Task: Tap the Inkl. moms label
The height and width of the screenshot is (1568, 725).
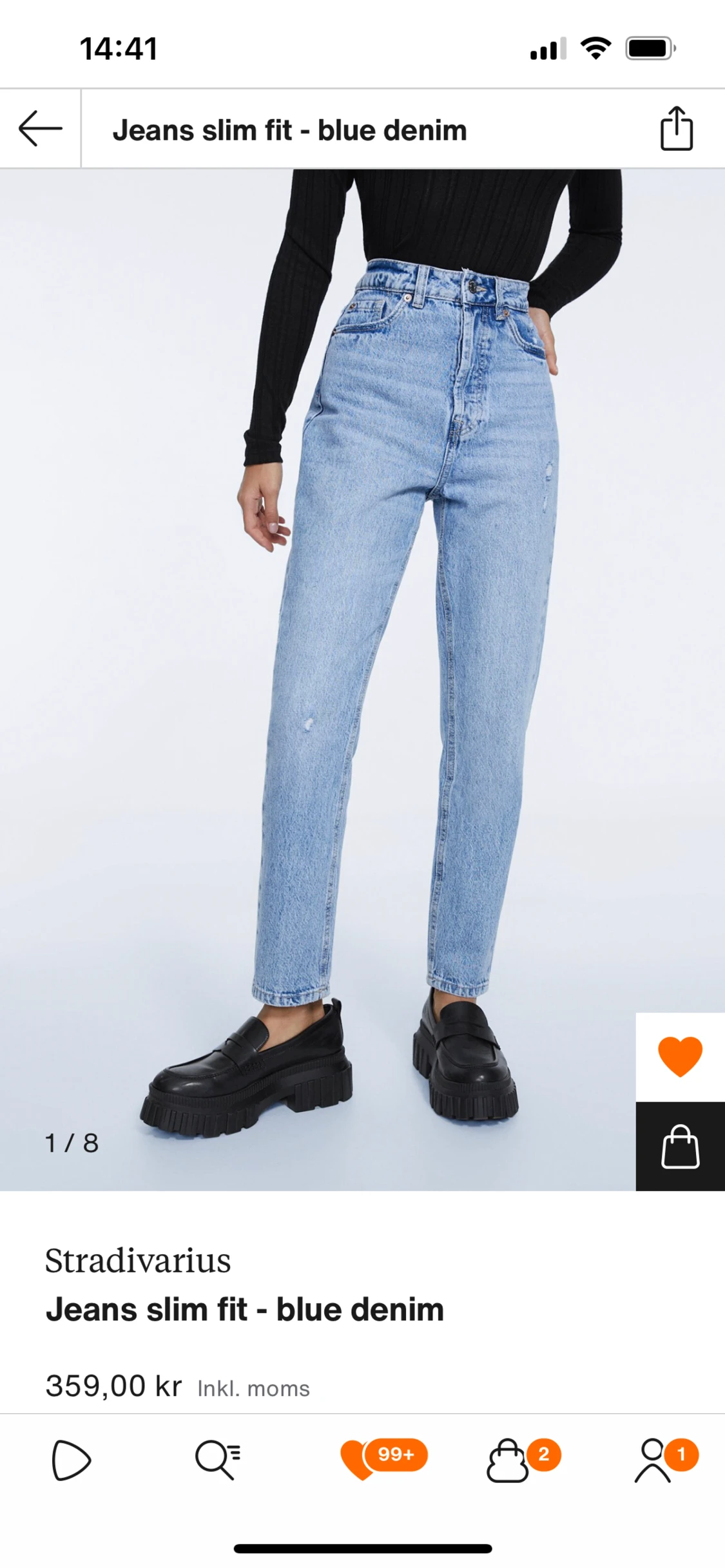Action: [252, 1386]
